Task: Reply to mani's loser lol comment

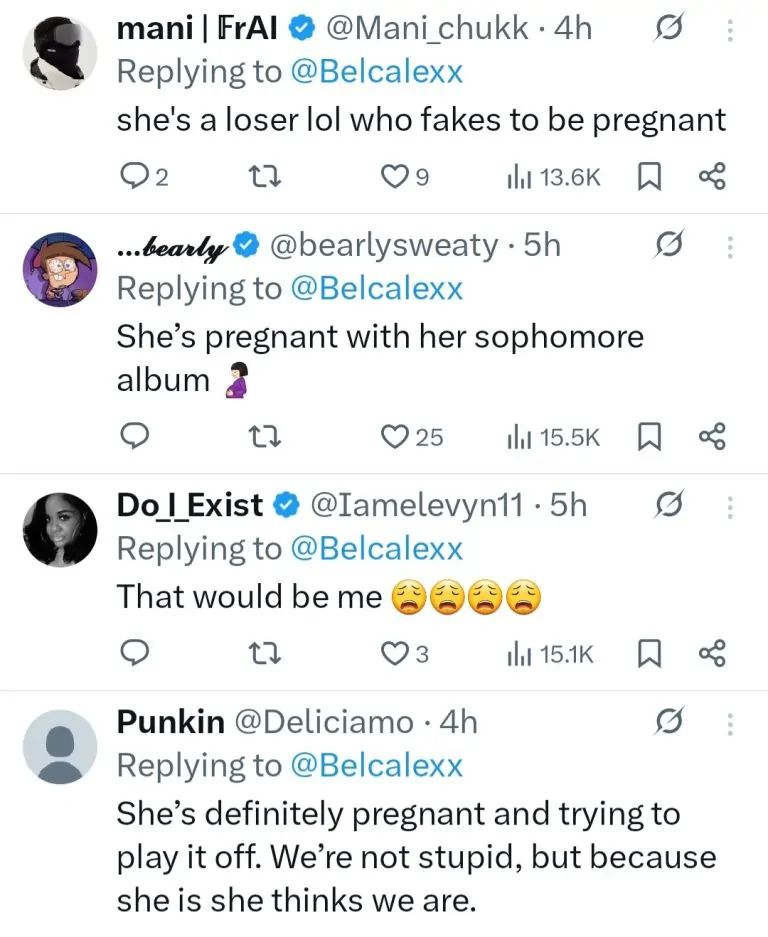Action: 134,178
